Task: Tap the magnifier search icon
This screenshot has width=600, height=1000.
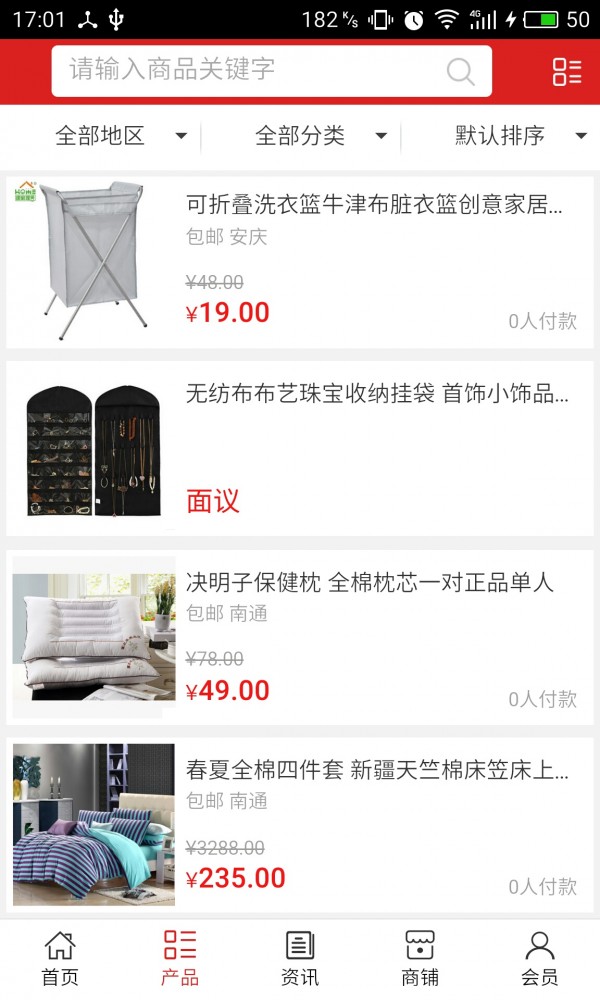Action: pos(460,71)
